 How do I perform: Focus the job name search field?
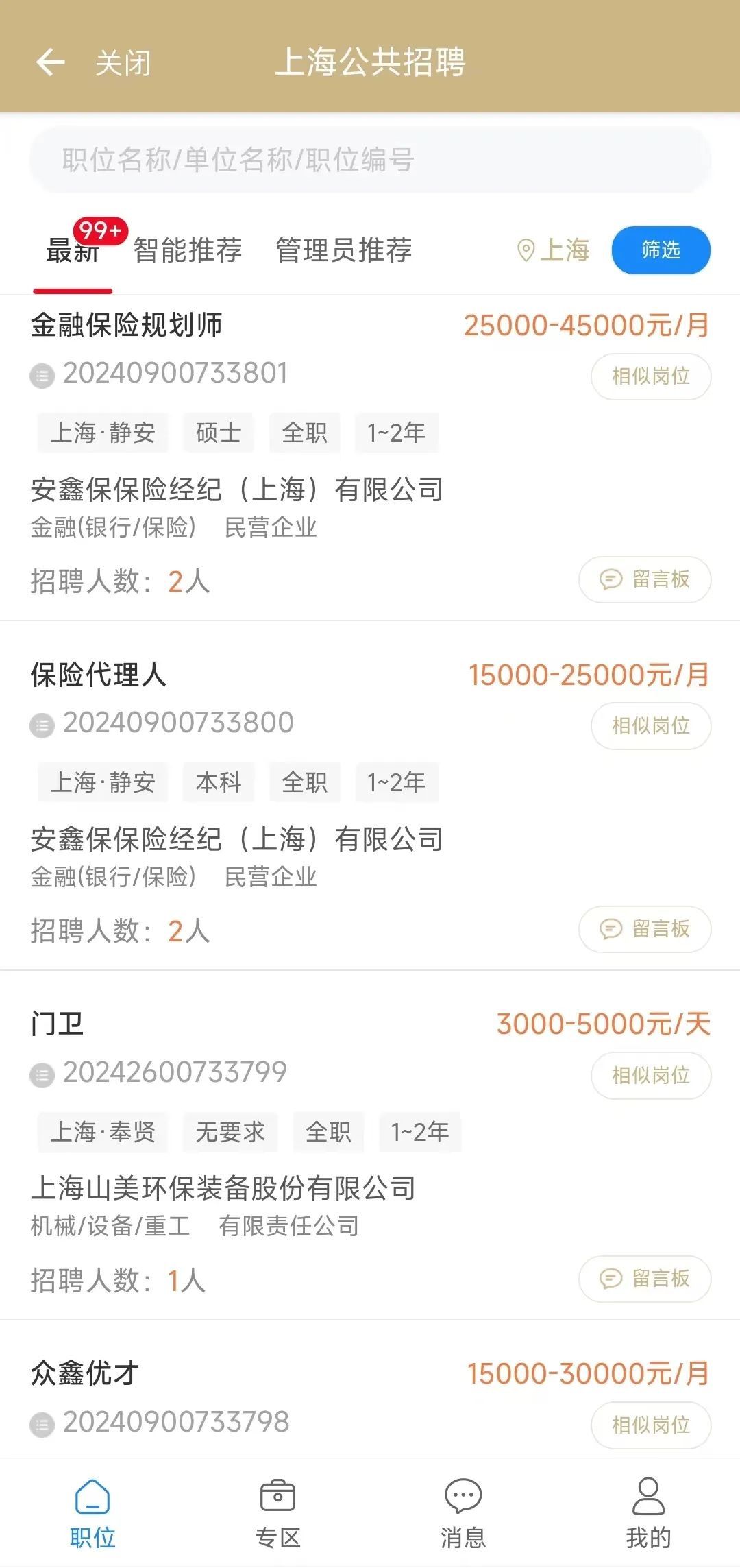[x=370, y=160]
